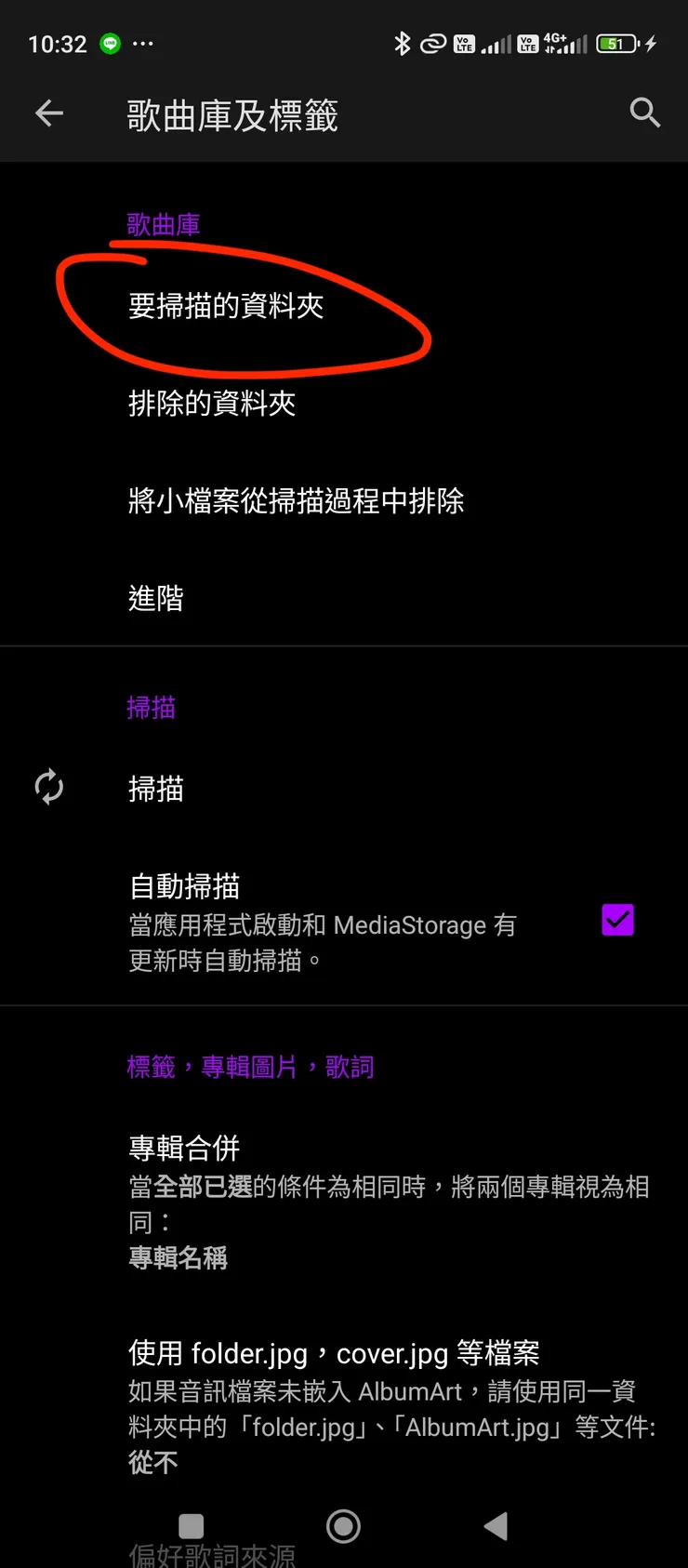Open the 進階 advanced settings
688x1568 pixels.
click(155, 598)
